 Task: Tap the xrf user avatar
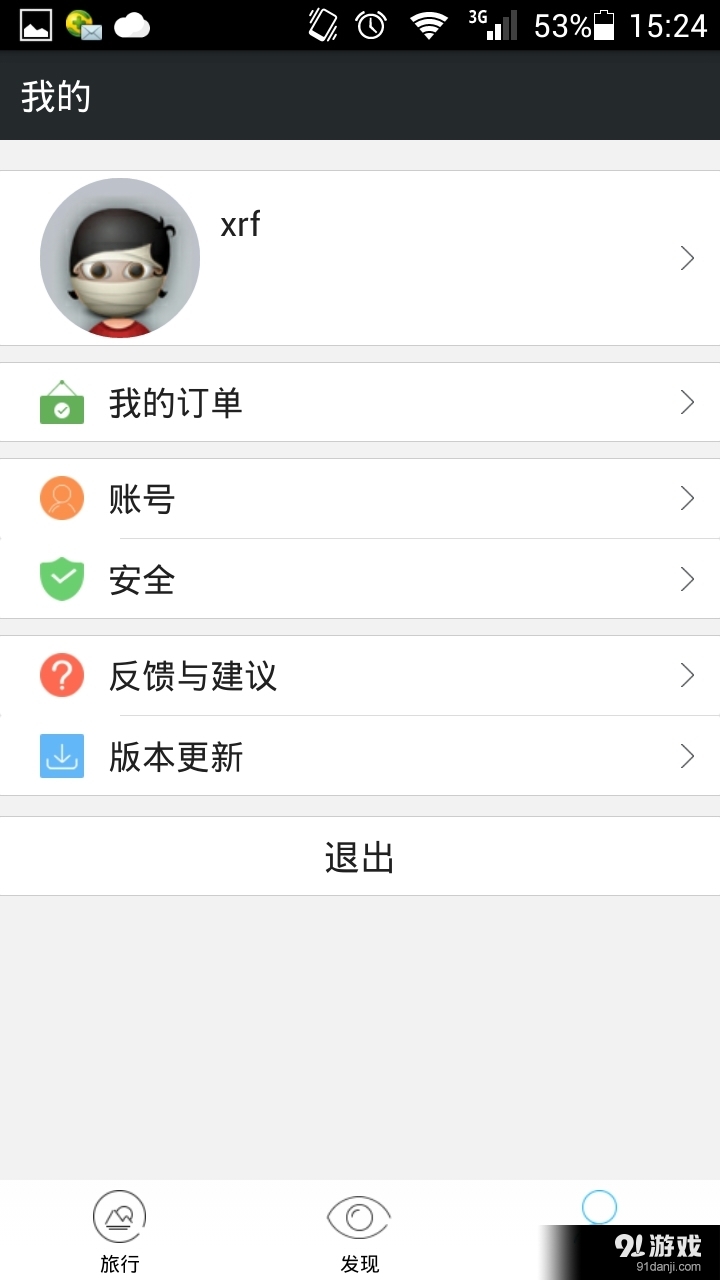[119, 257]
